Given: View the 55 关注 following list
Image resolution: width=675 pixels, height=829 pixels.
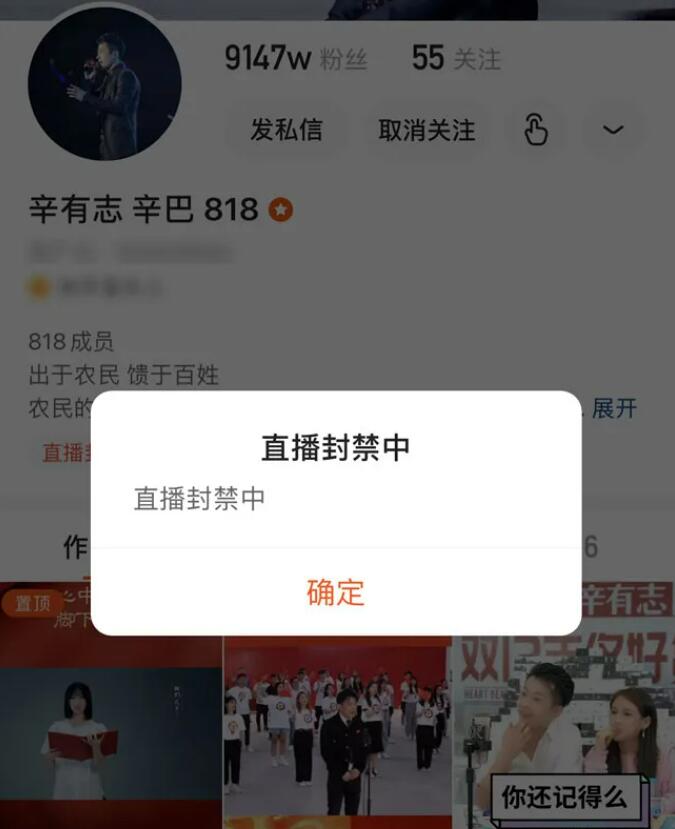Looking at the screenshot, I should (456, 58).
